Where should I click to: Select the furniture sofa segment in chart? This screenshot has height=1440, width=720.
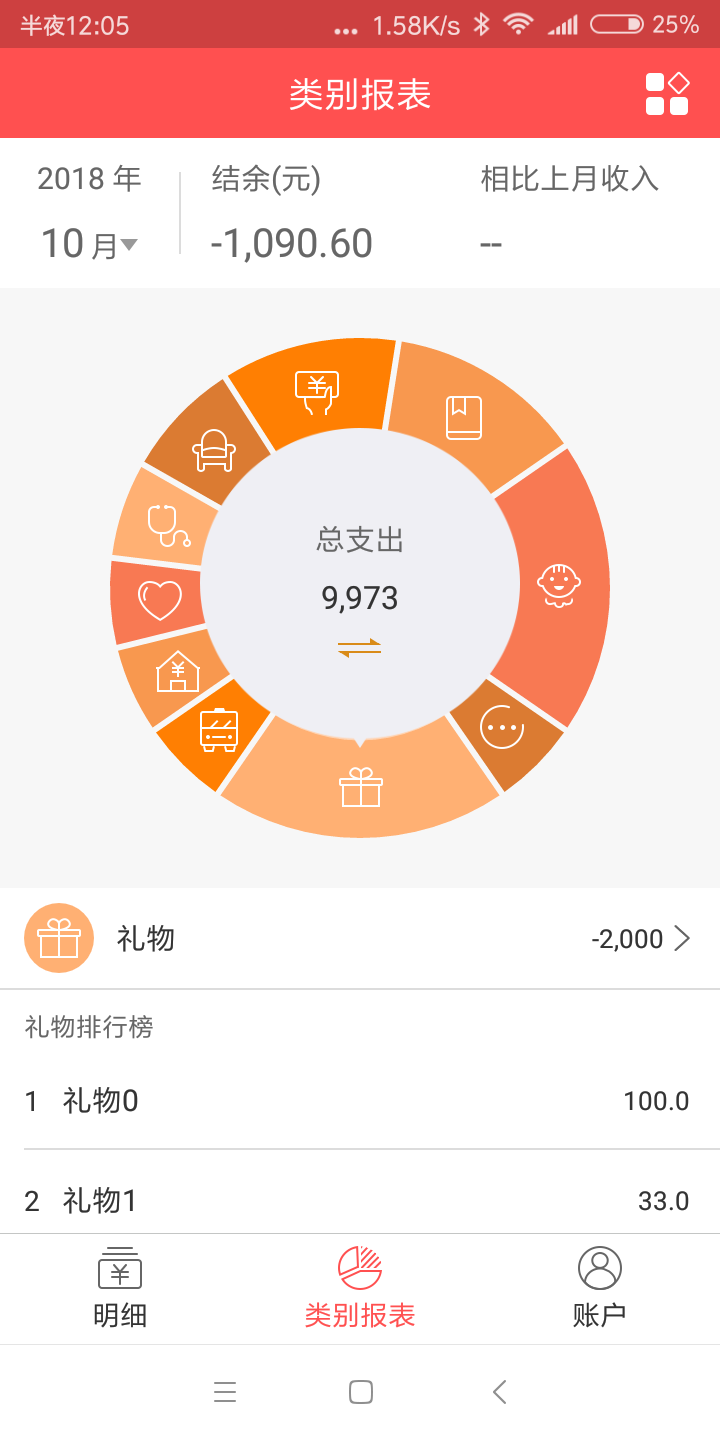(213, 450)
